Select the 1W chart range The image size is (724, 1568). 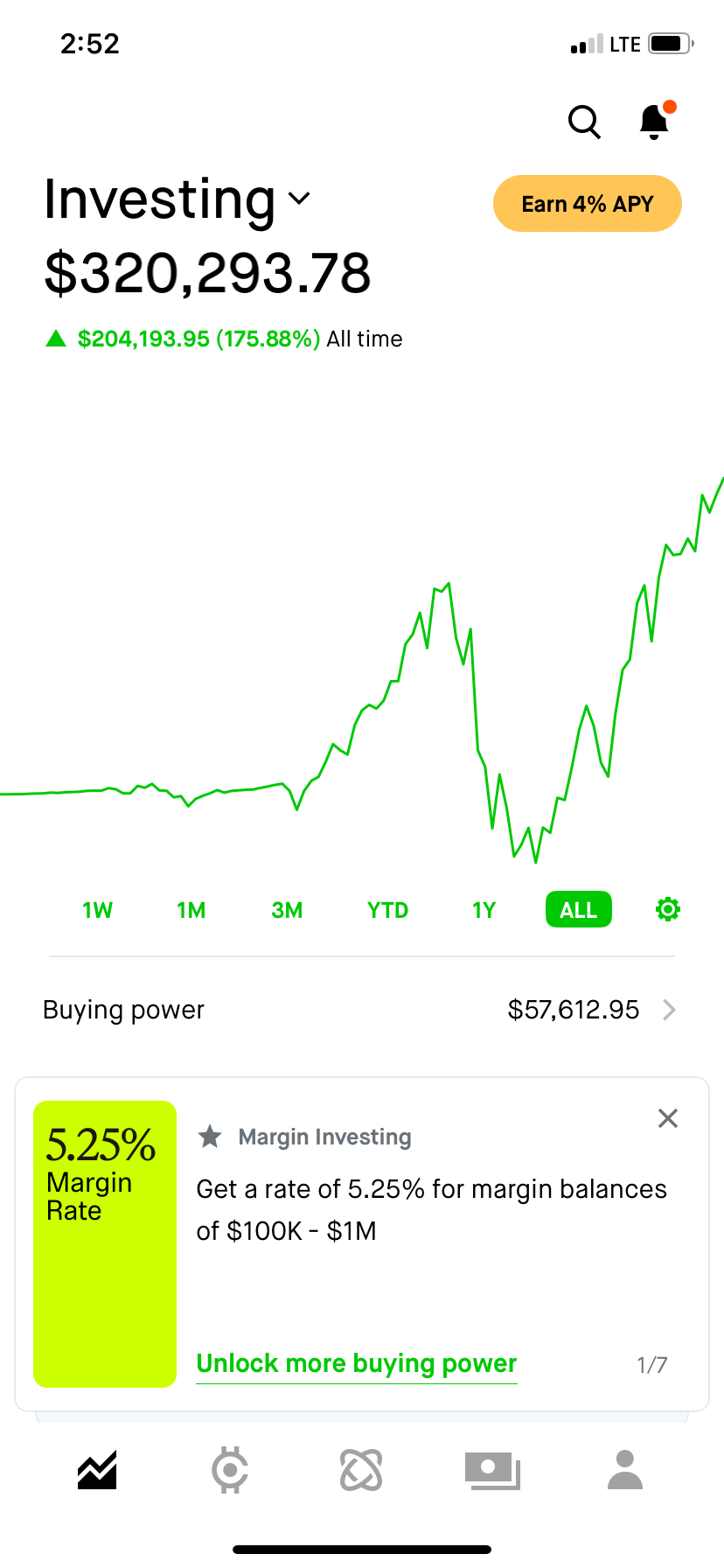[x=97, y=910]
